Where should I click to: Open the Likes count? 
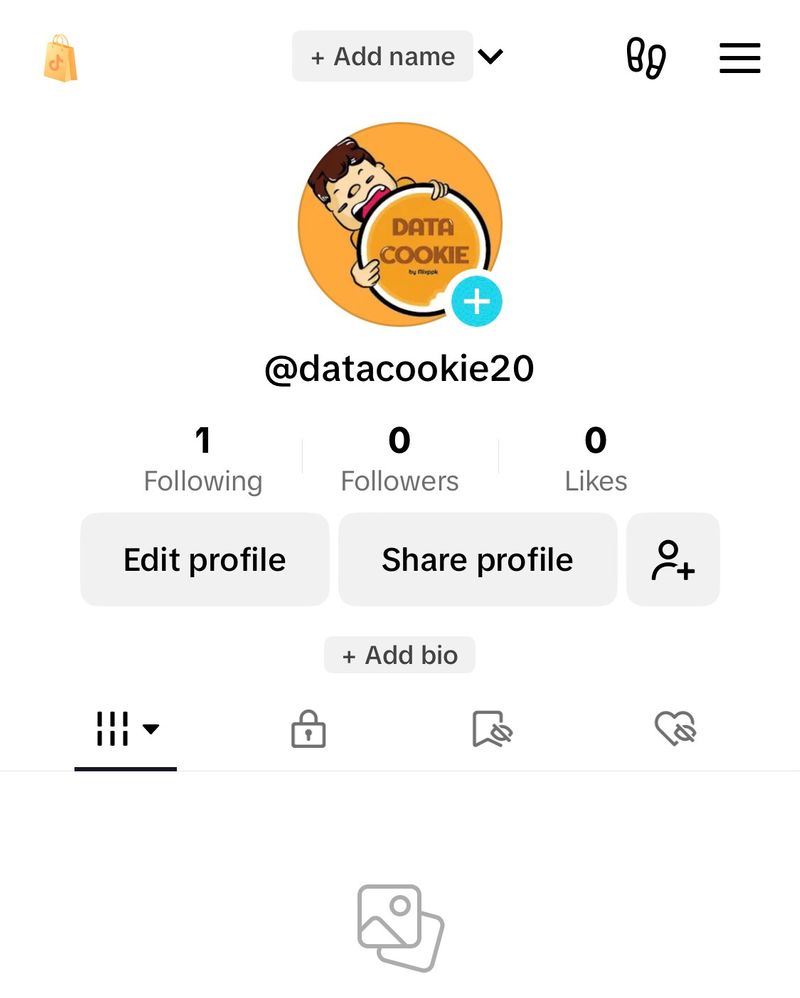tap(595, 458)
